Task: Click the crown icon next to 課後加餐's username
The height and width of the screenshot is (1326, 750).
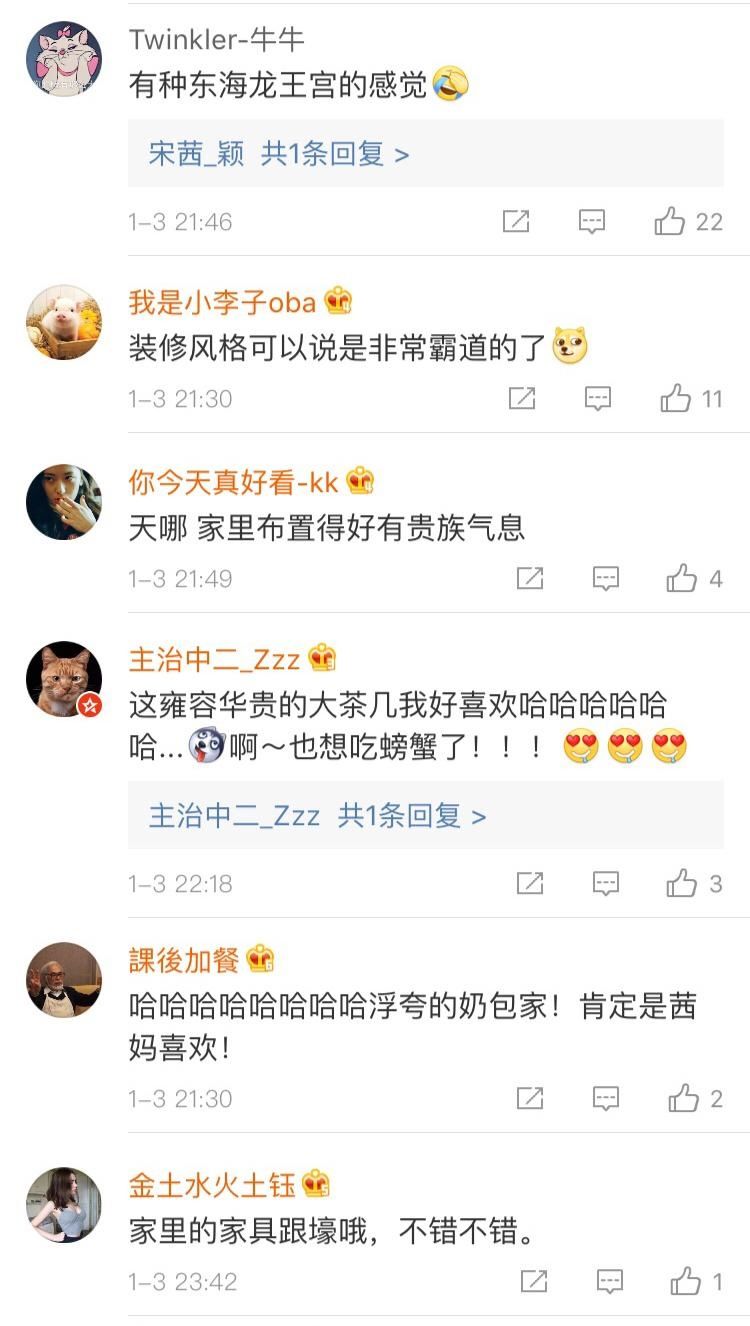Action: point(260,958)
